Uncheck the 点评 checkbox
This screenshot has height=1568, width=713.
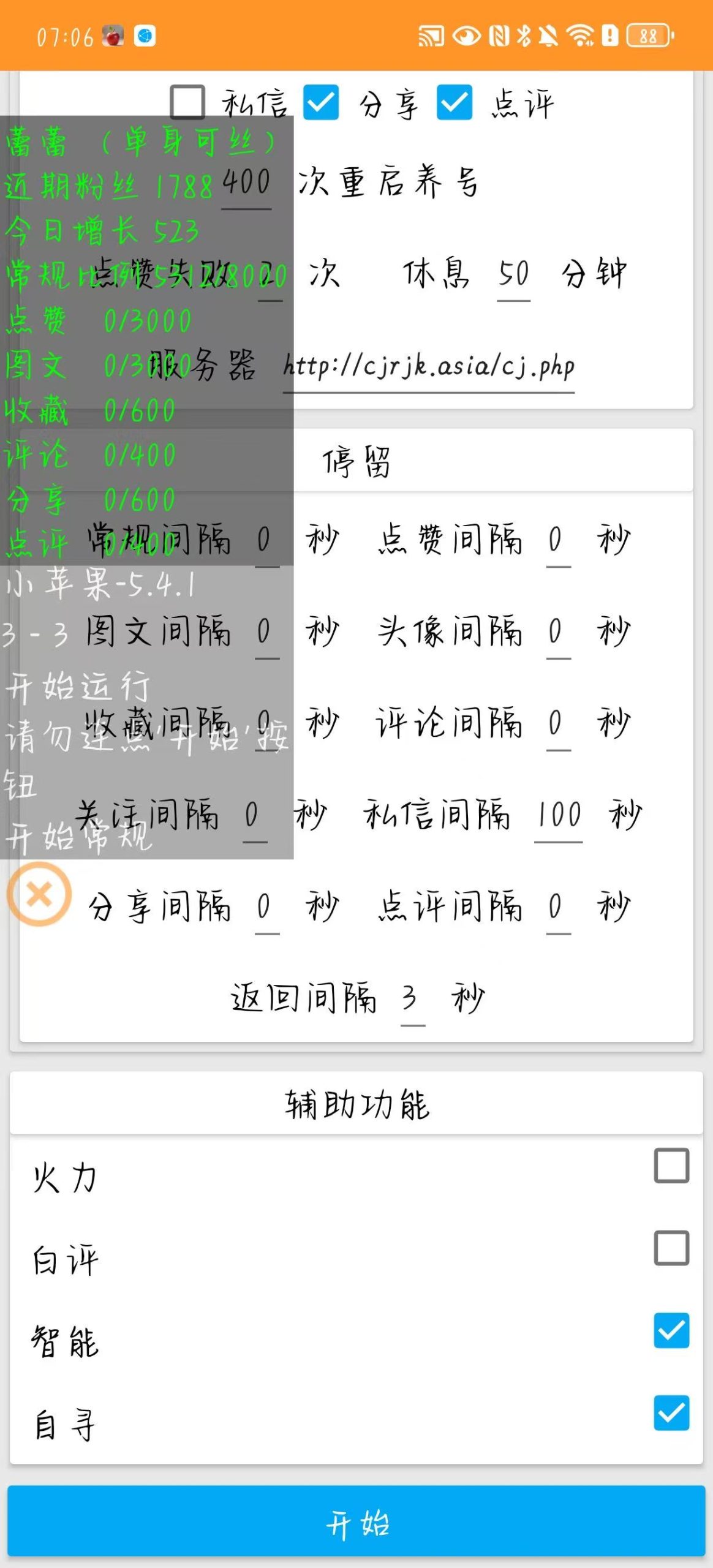454,102
